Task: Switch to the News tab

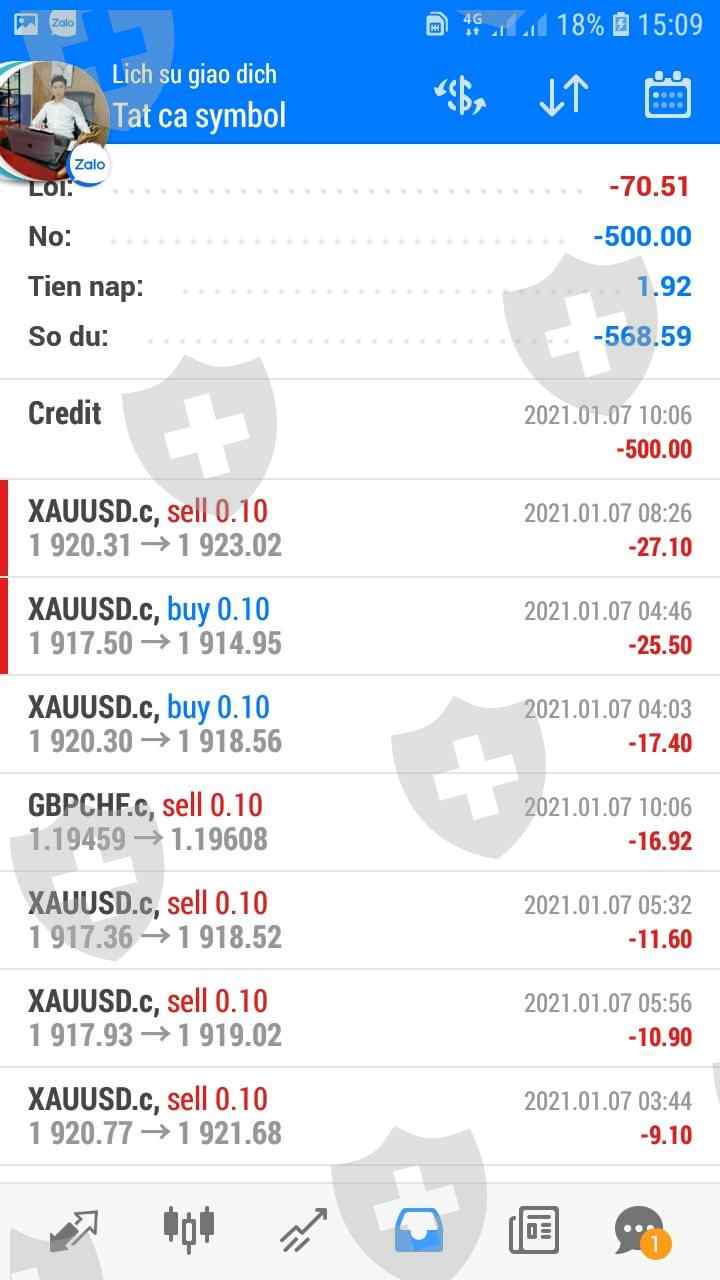Action: point(533,1230)
